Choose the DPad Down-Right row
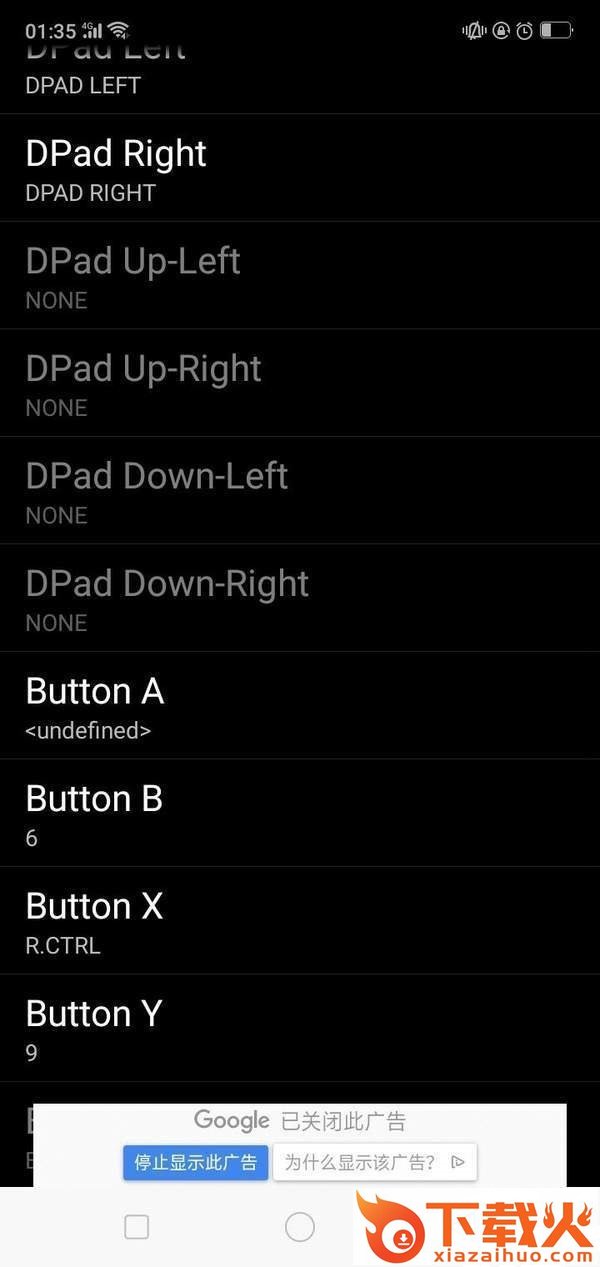 click(x=300, y=598)
